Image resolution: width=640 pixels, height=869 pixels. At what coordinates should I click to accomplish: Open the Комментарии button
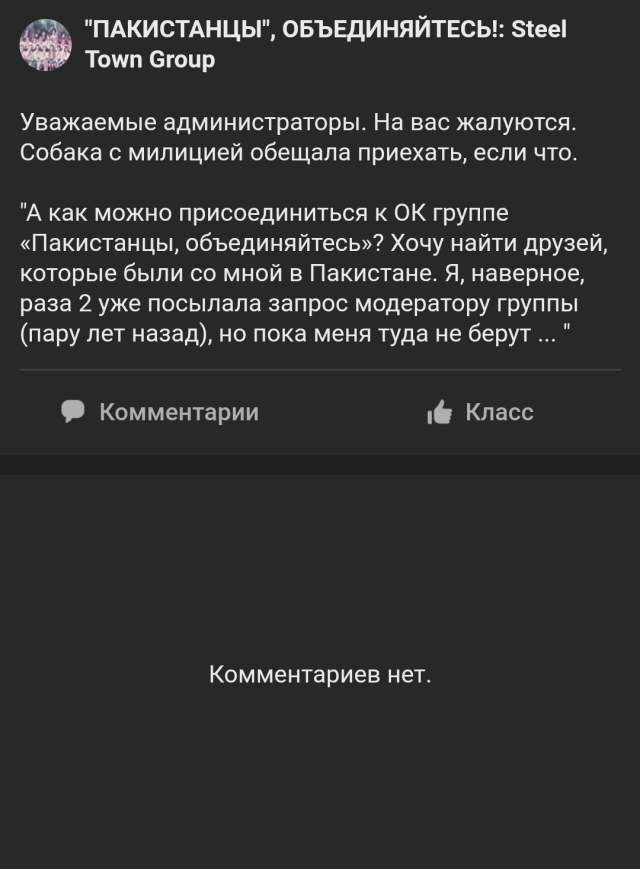tap(160, 412)
